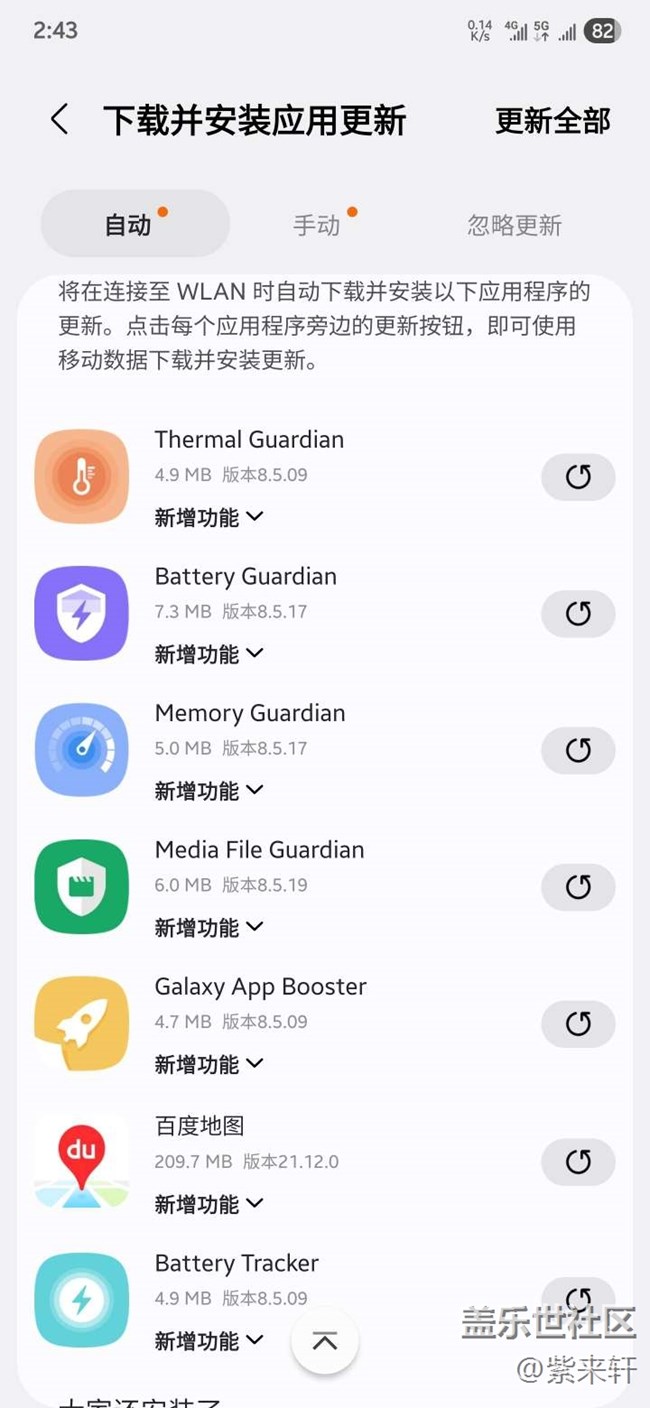Update Thermal Guardian now
650x1408 pixels.
(x=578, y=477)
